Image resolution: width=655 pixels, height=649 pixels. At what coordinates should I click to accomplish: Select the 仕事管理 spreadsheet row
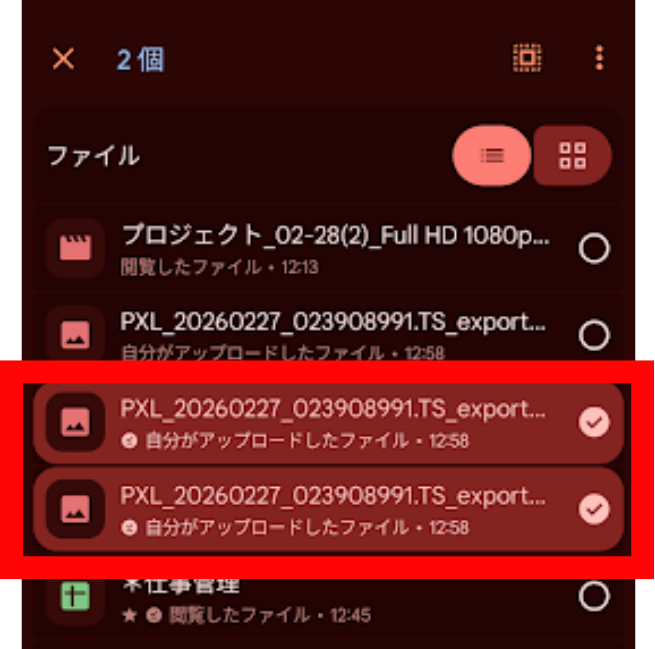point(594,597)
